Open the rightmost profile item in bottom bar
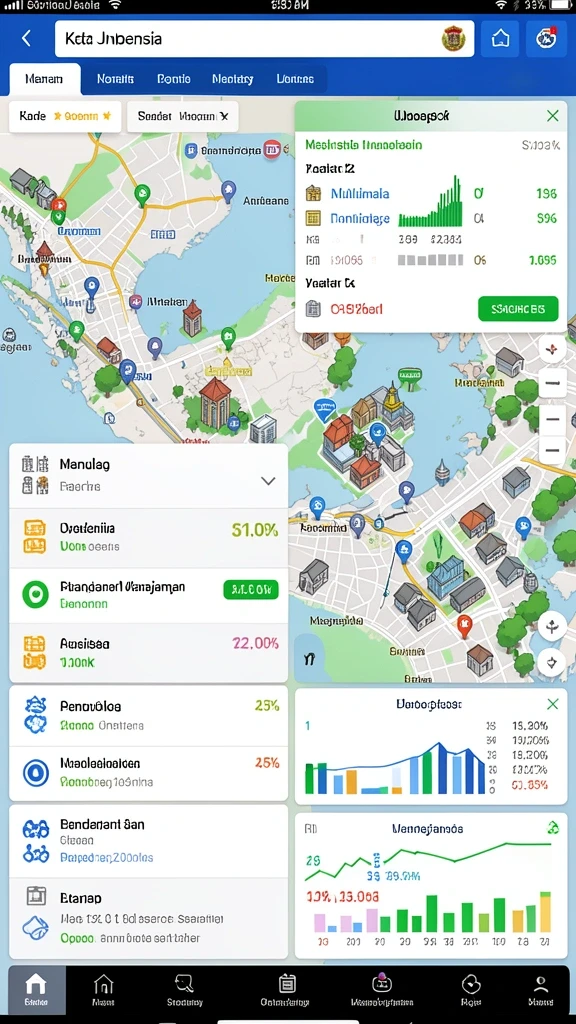 pos(540,989)
